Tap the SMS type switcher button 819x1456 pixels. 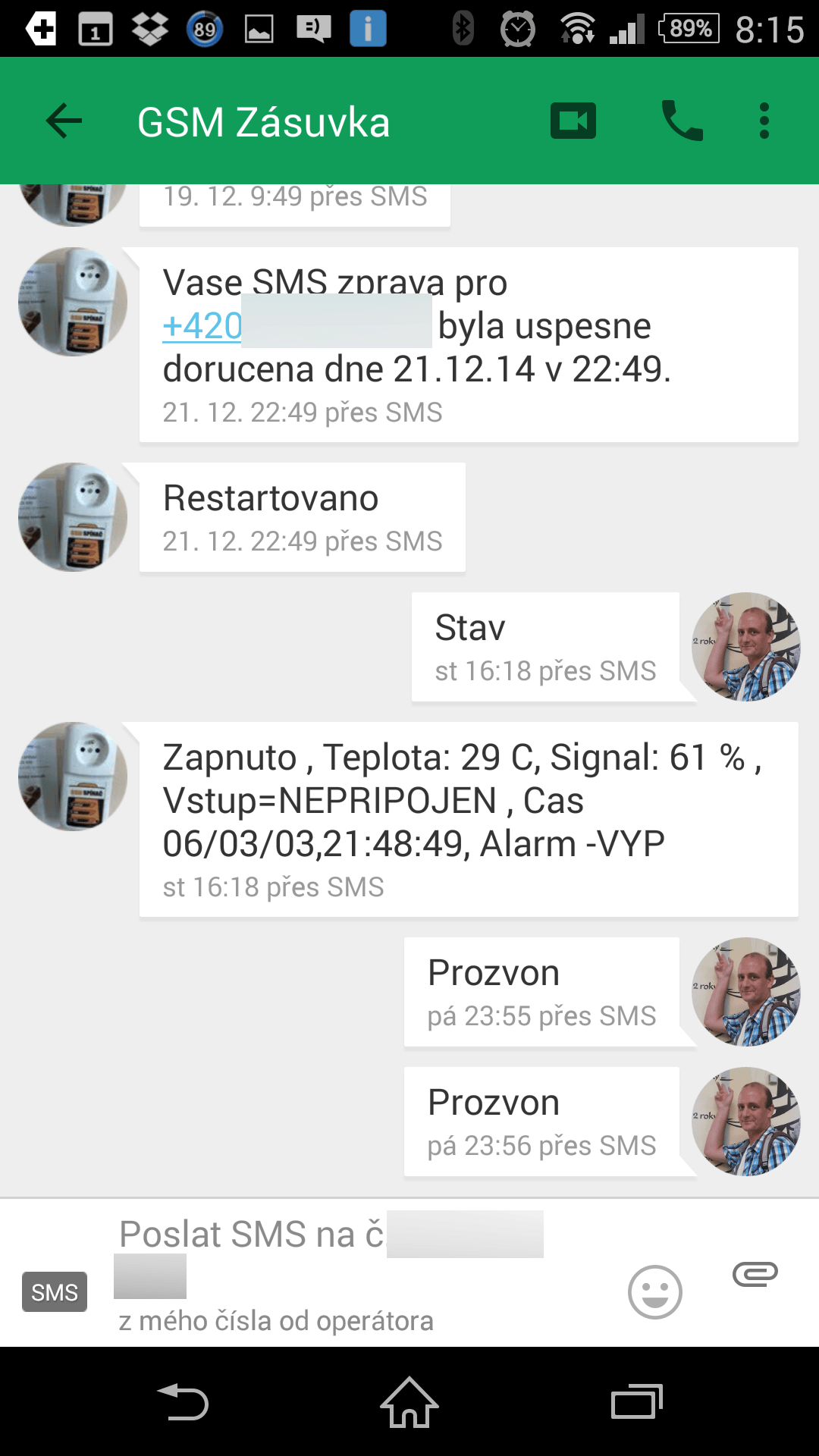pos(55,1292)
